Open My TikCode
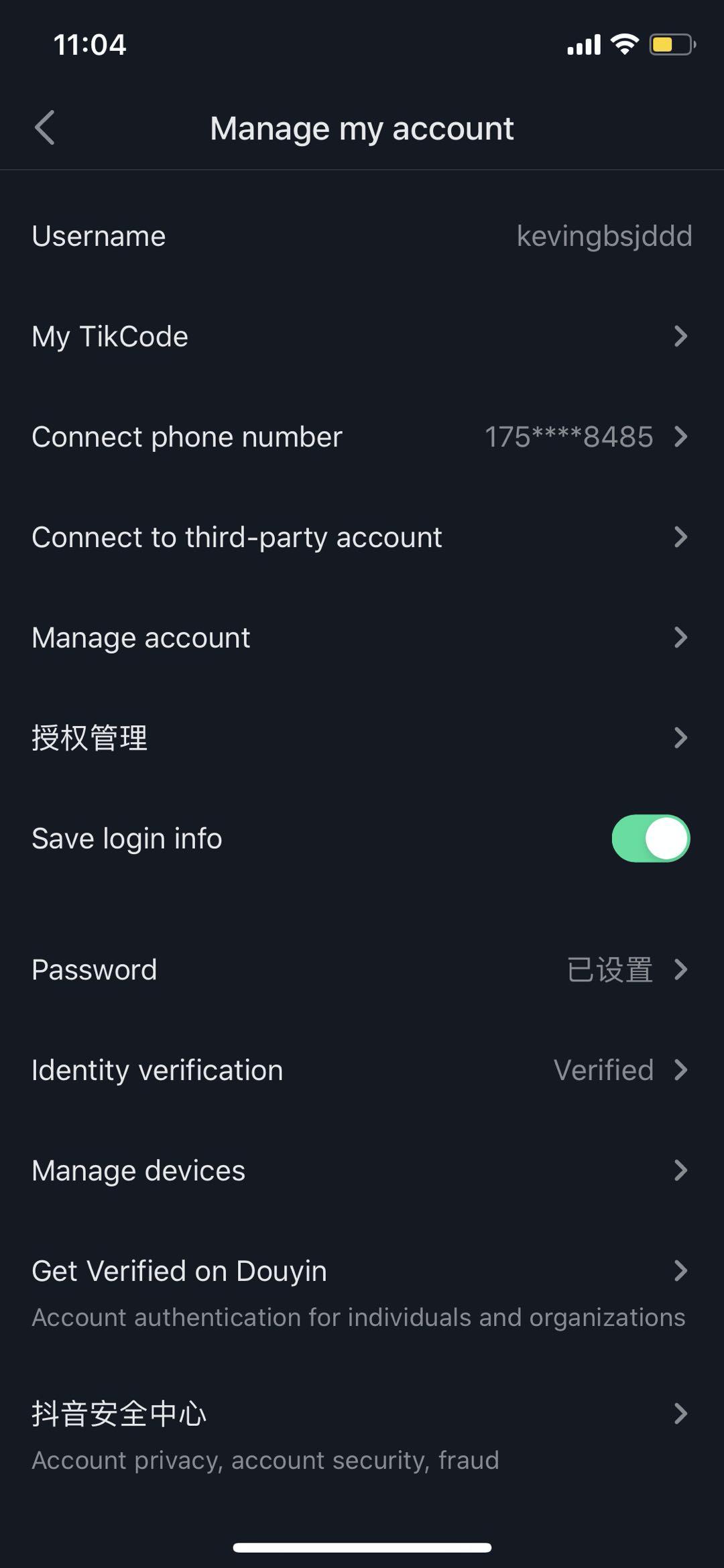Screen dimensions: 724x1568 coord(362,337)
